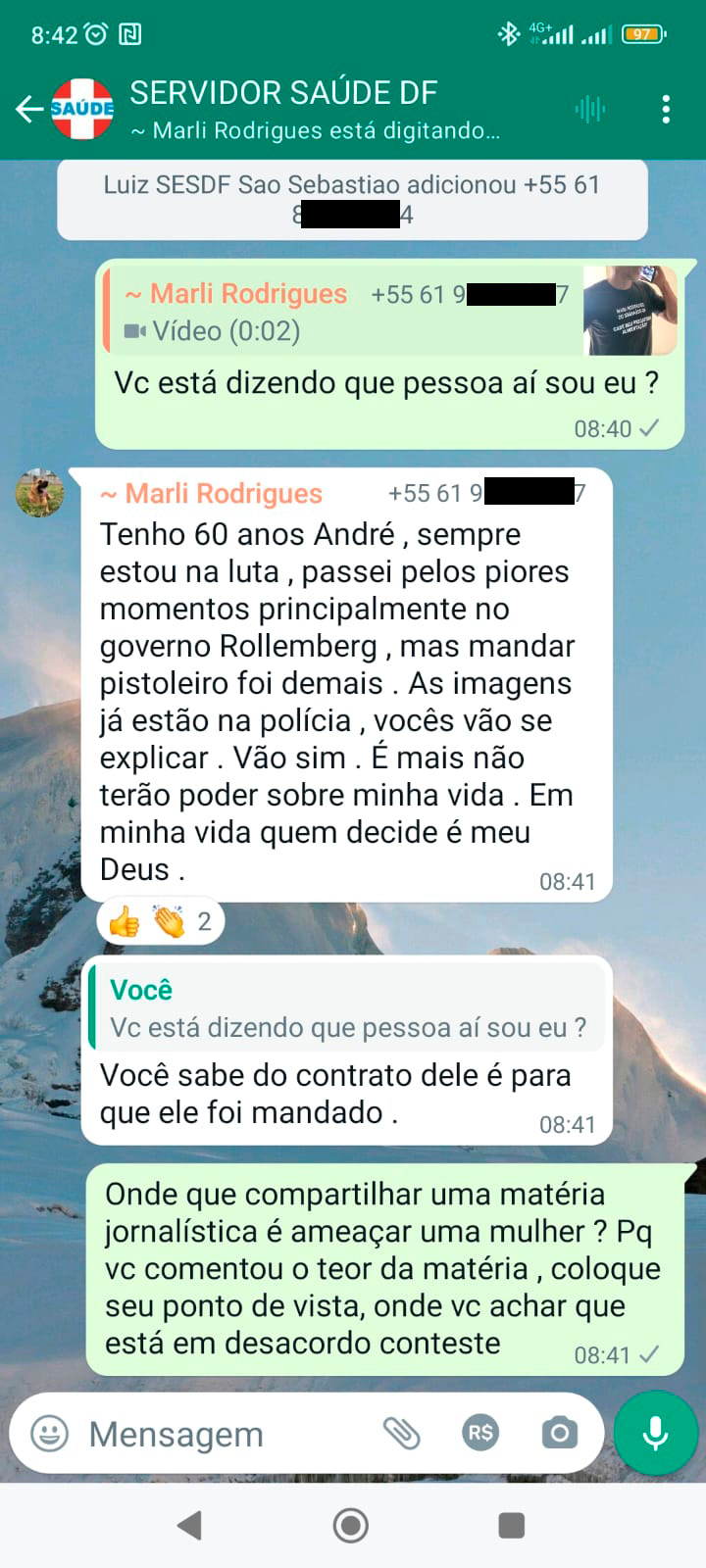View Marli Rodrigues' profile picture
The height and width of the screenshot is (1568, 706).
click(x=40, y=493)
